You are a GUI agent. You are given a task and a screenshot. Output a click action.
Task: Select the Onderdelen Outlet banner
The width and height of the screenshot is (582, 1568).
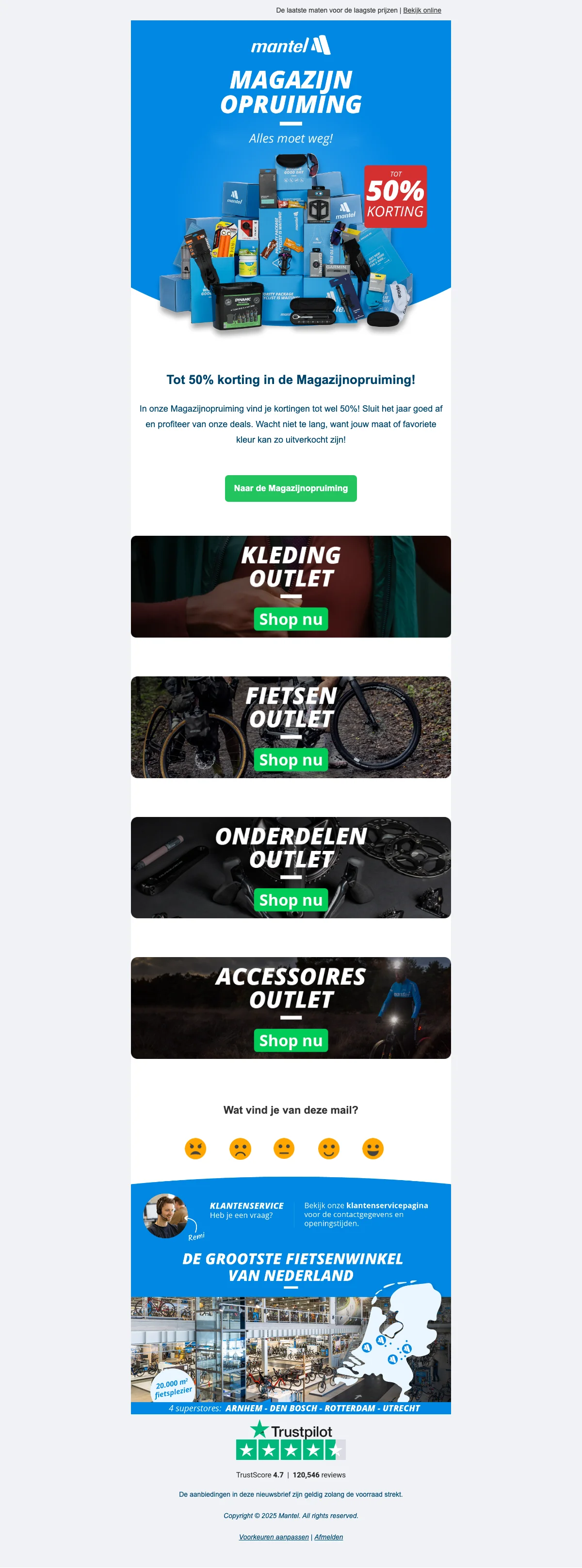(x=291, y=900)
